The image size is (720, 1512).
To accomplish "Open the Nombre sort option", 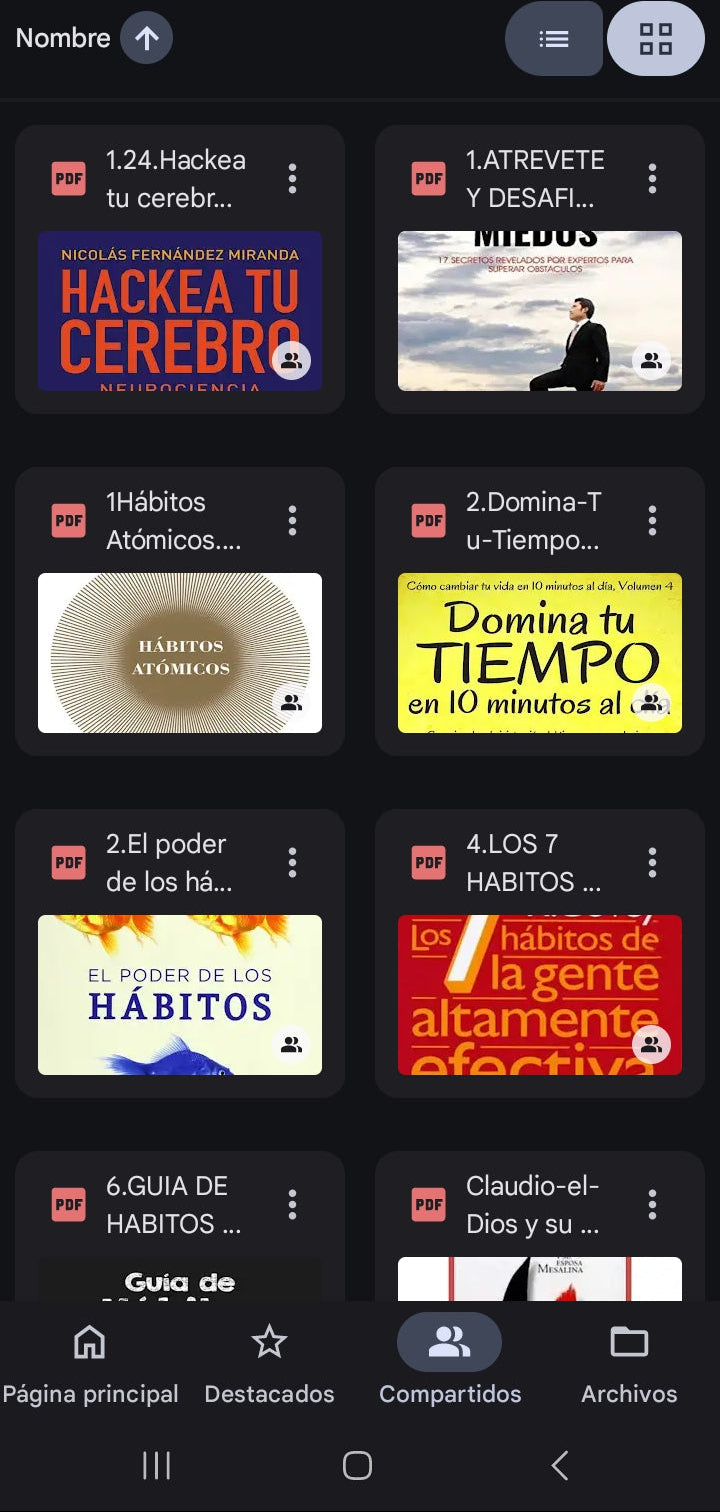I will pos(62,38).
